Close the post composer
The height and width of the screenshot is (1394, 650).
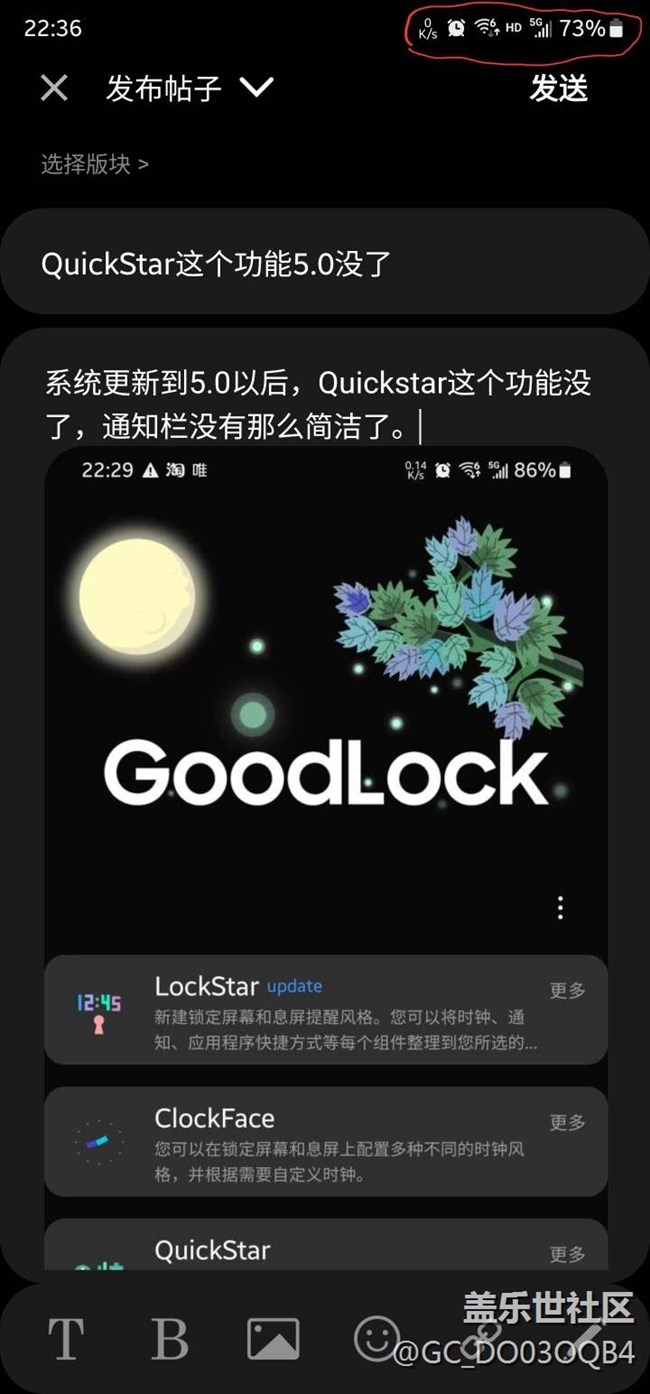tap(54, 89)
